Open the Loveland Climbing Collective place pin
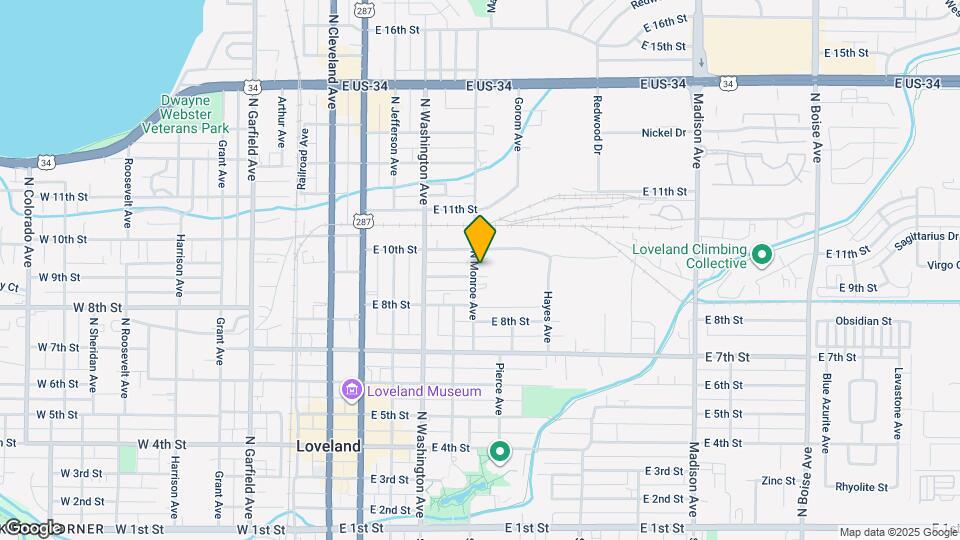Image resolution: width=960 pixels, height=540 pixels. pyautogui.click(x=762, y=255)
